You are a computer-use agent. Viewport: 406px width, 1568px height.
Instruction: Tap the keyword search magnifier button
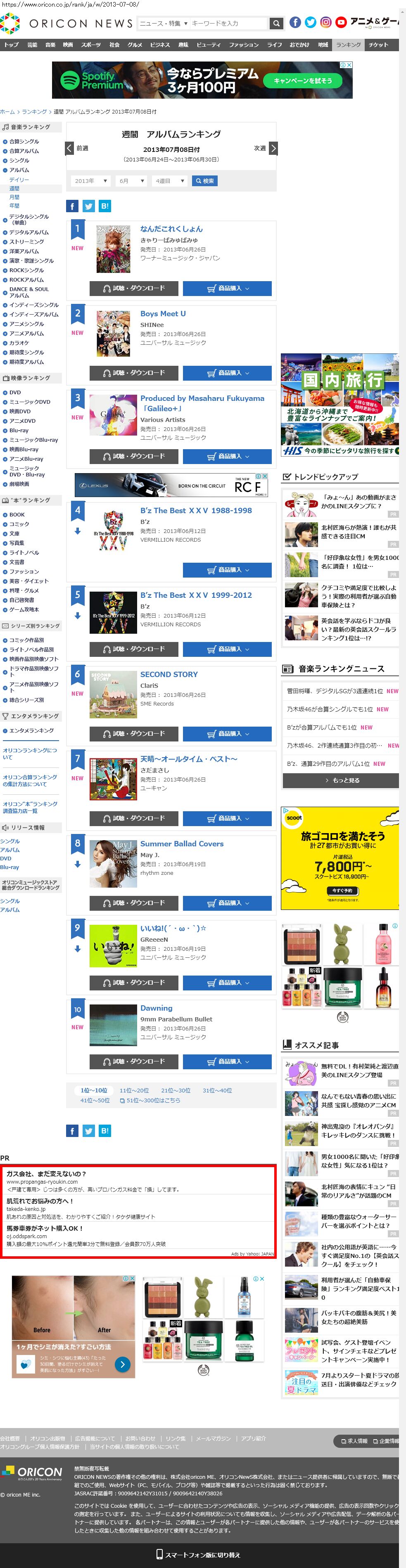[x=276, y=23]
